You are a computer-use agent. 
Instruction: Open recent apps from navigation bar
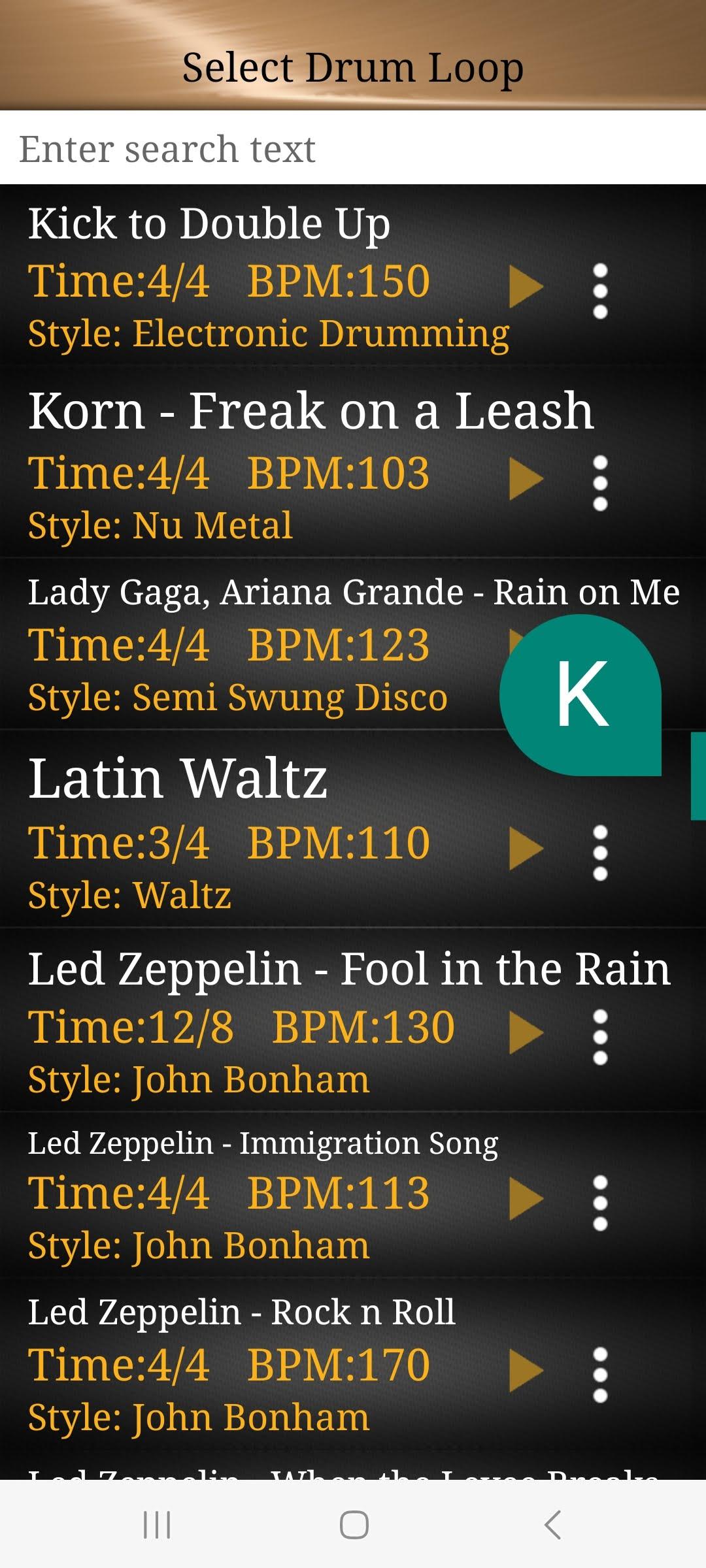pos(157,1525)
